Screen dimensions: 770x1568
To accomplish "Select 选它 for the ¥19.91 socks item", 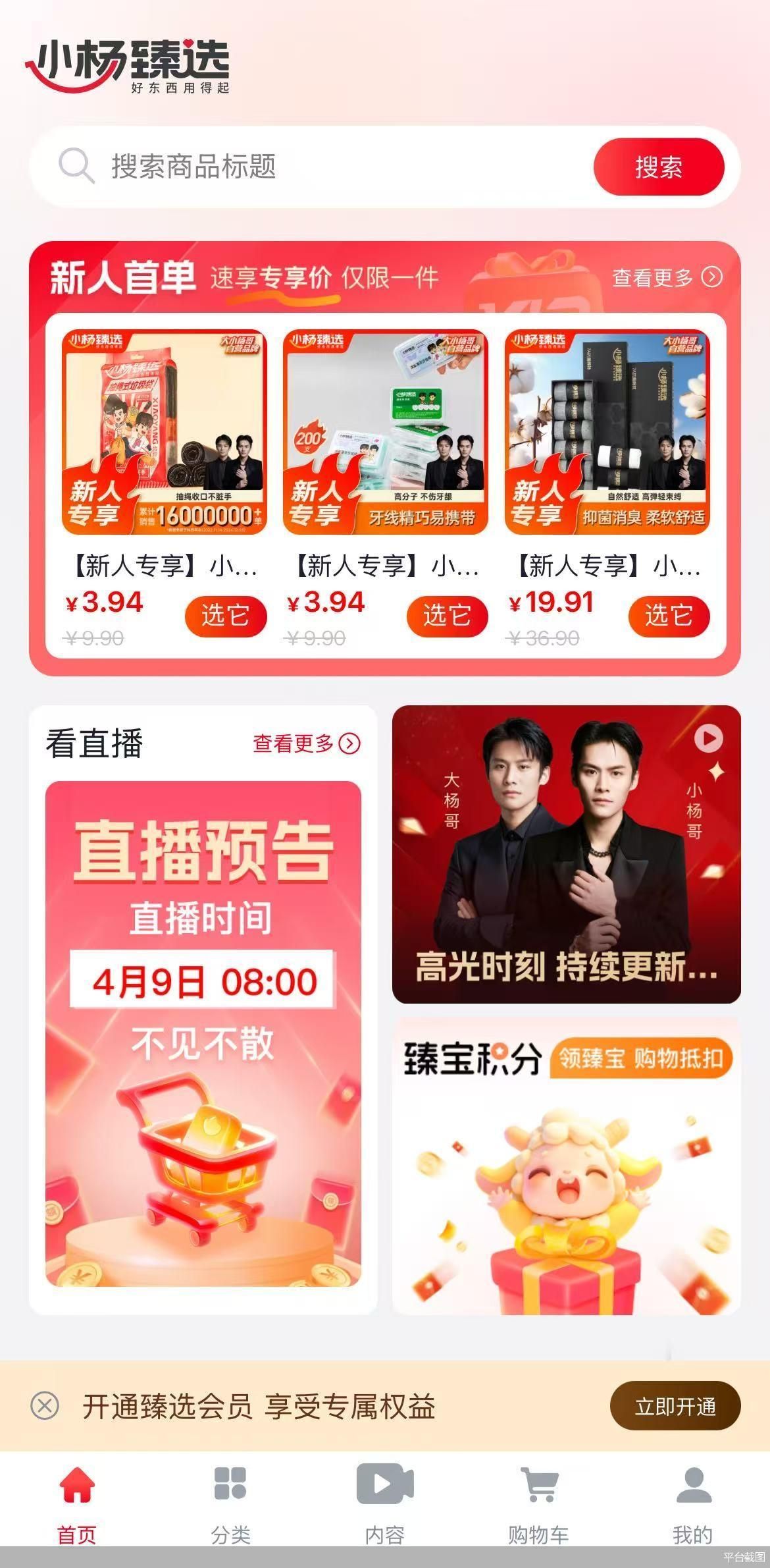I will click(x=669, y=616).
